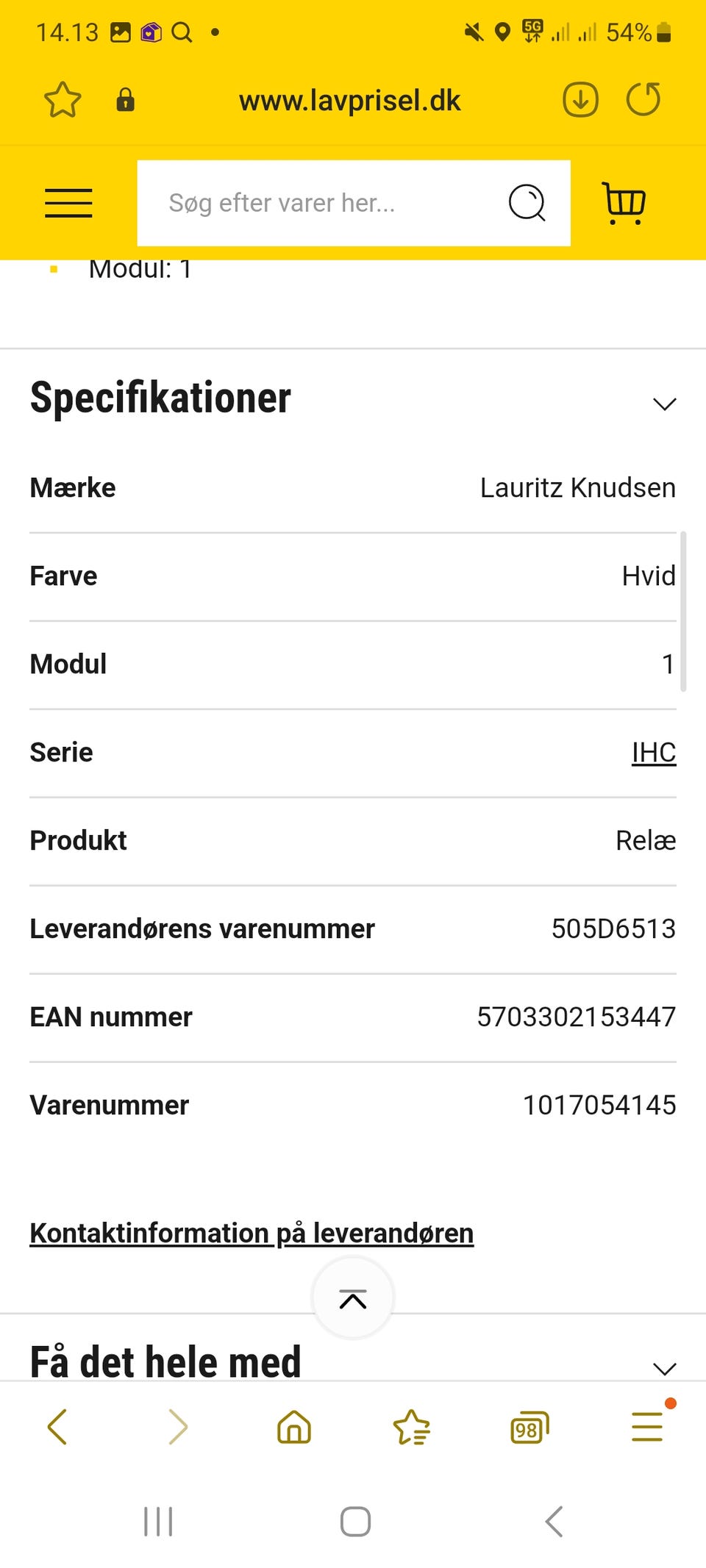The image size is (706, 1568).
Task: Tap the system recent apps button
Action: tap(158, 1521)
